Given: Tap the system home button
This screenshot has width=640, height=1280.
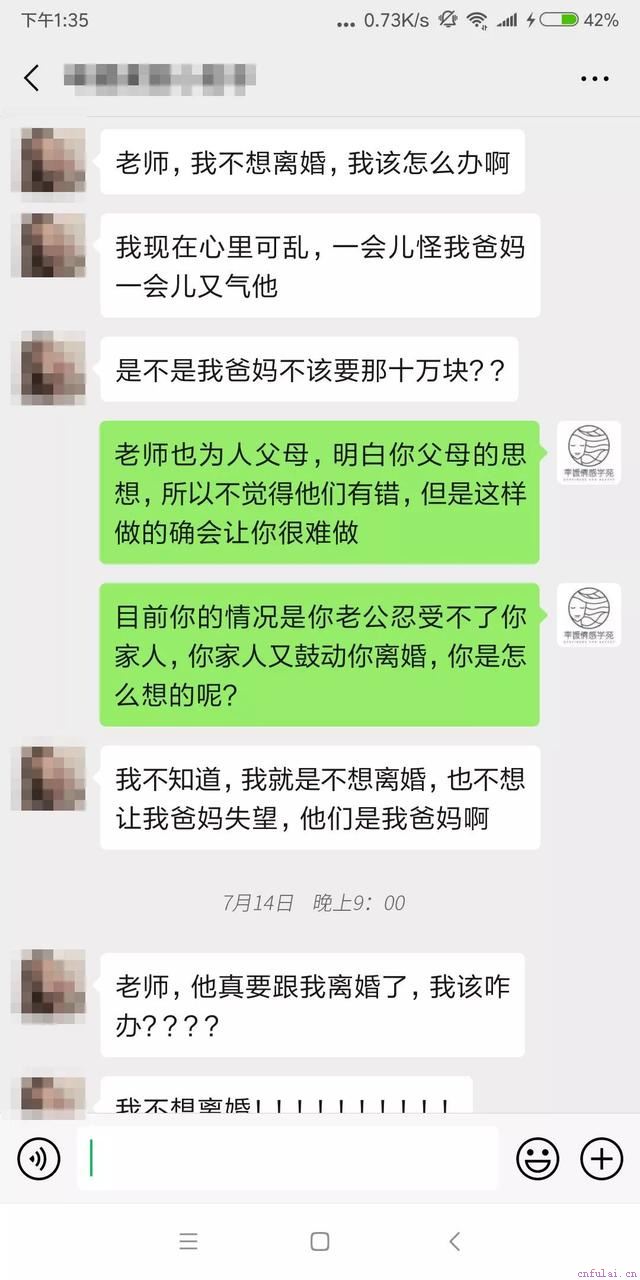Looking at the screenshot, I should pyautogui.click(x=320, y=1241).
